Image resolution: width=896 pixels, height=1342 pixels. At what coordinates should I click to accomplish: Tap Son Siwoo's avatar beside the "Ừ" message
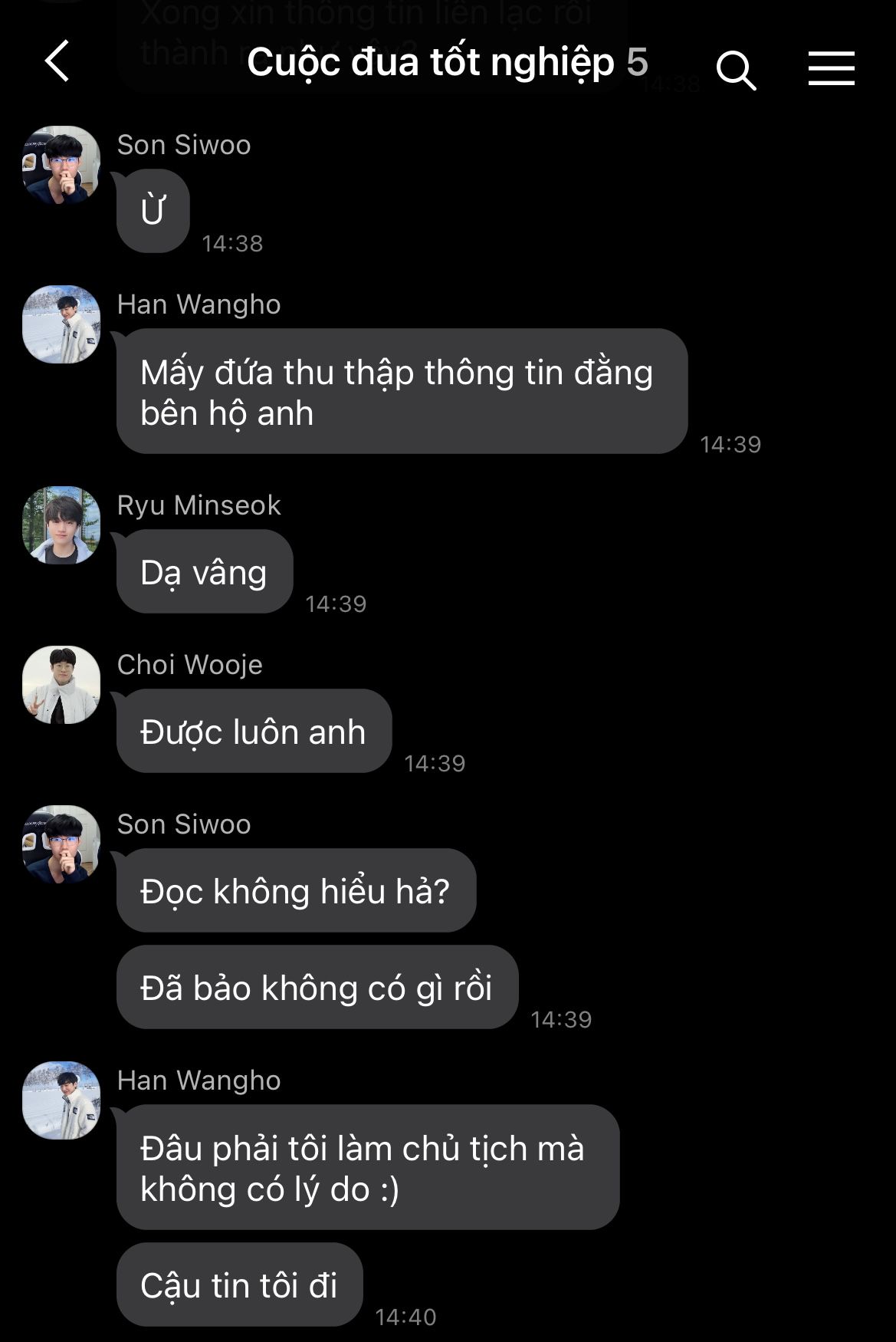[61, 165]
